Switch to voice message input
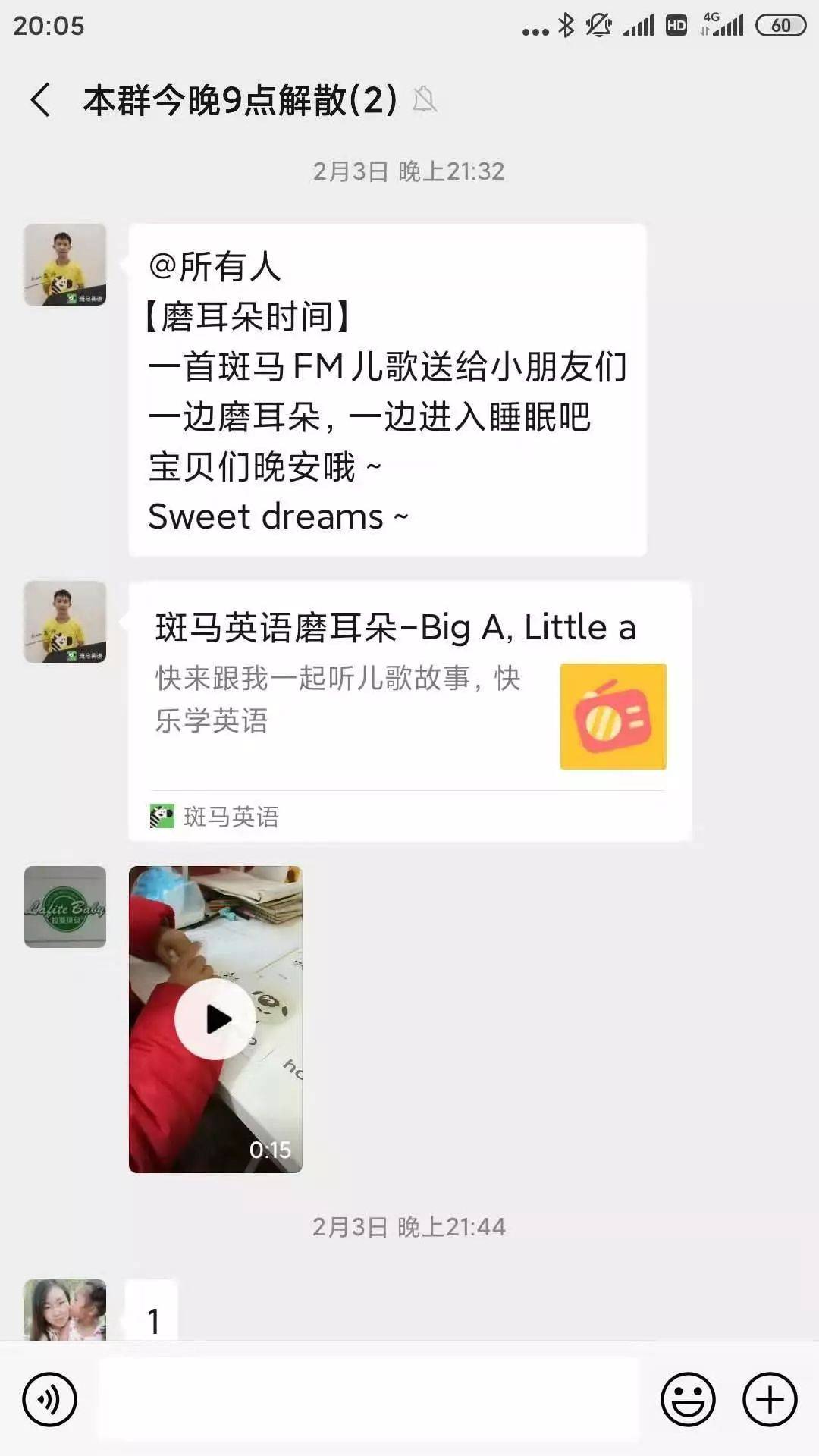 (50, 1399)
